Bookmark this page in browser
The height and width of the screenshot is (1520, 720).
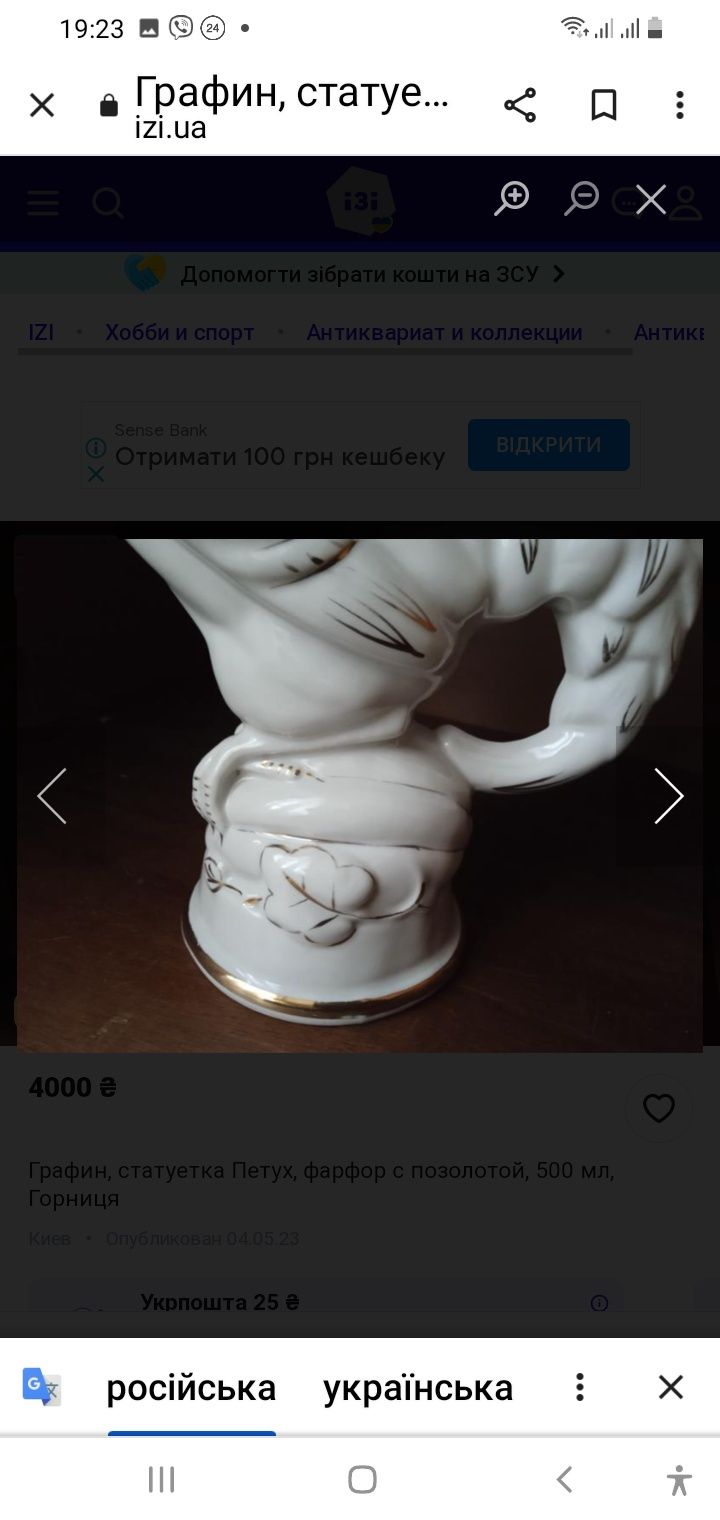[x=604, y=105]
